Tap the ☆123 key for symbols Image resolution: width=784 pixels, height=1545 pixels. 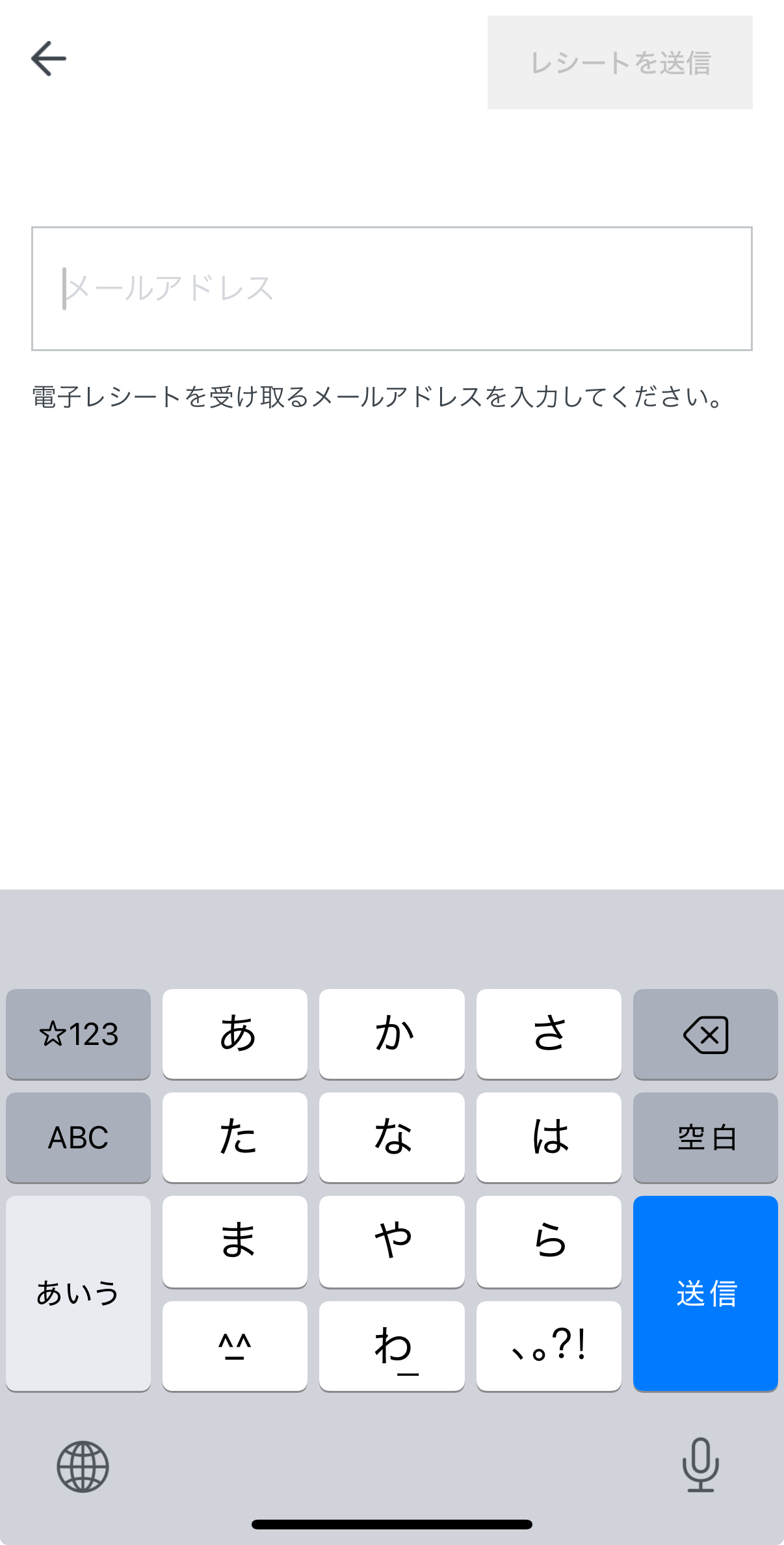77,1034
